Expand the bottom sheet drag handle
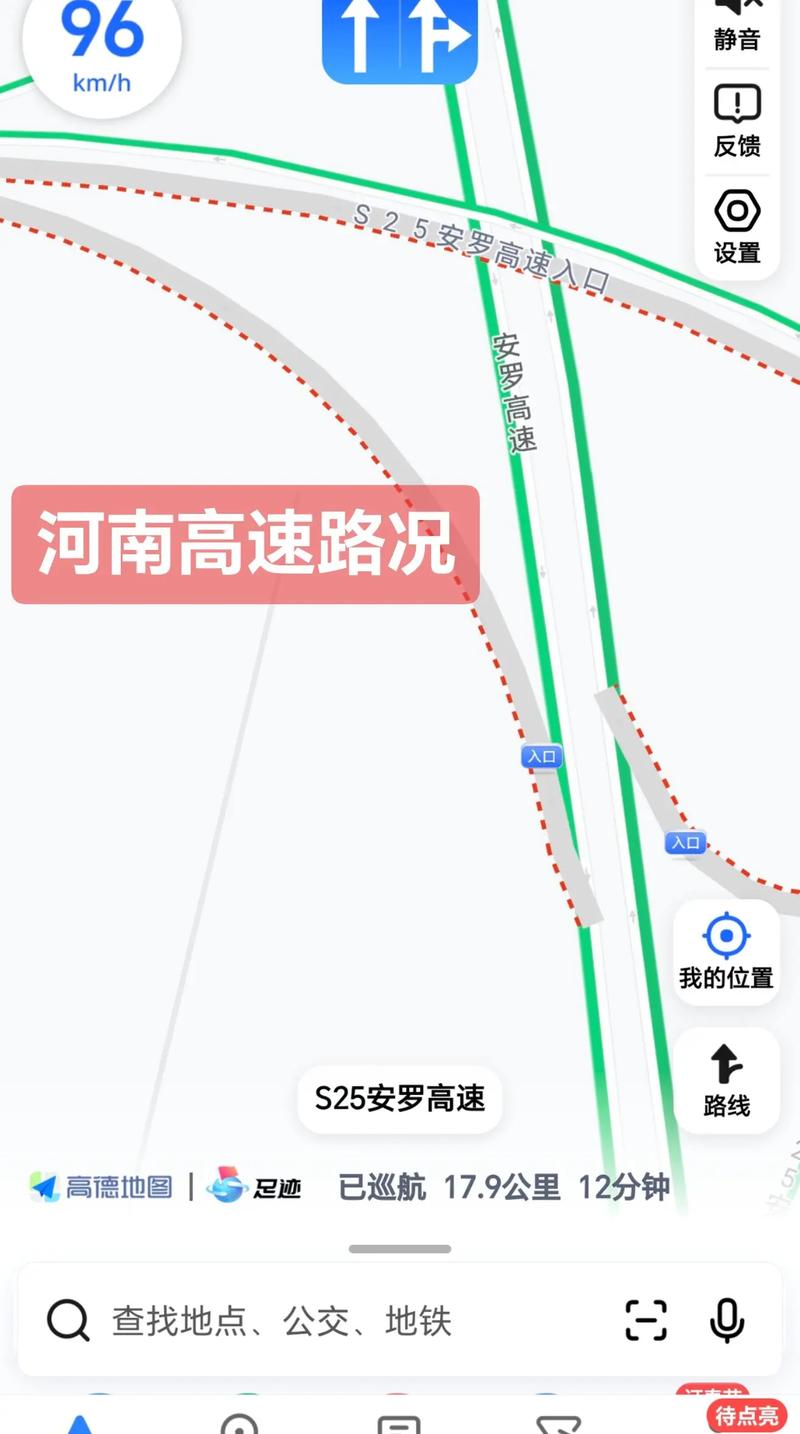 (400, 1246)
